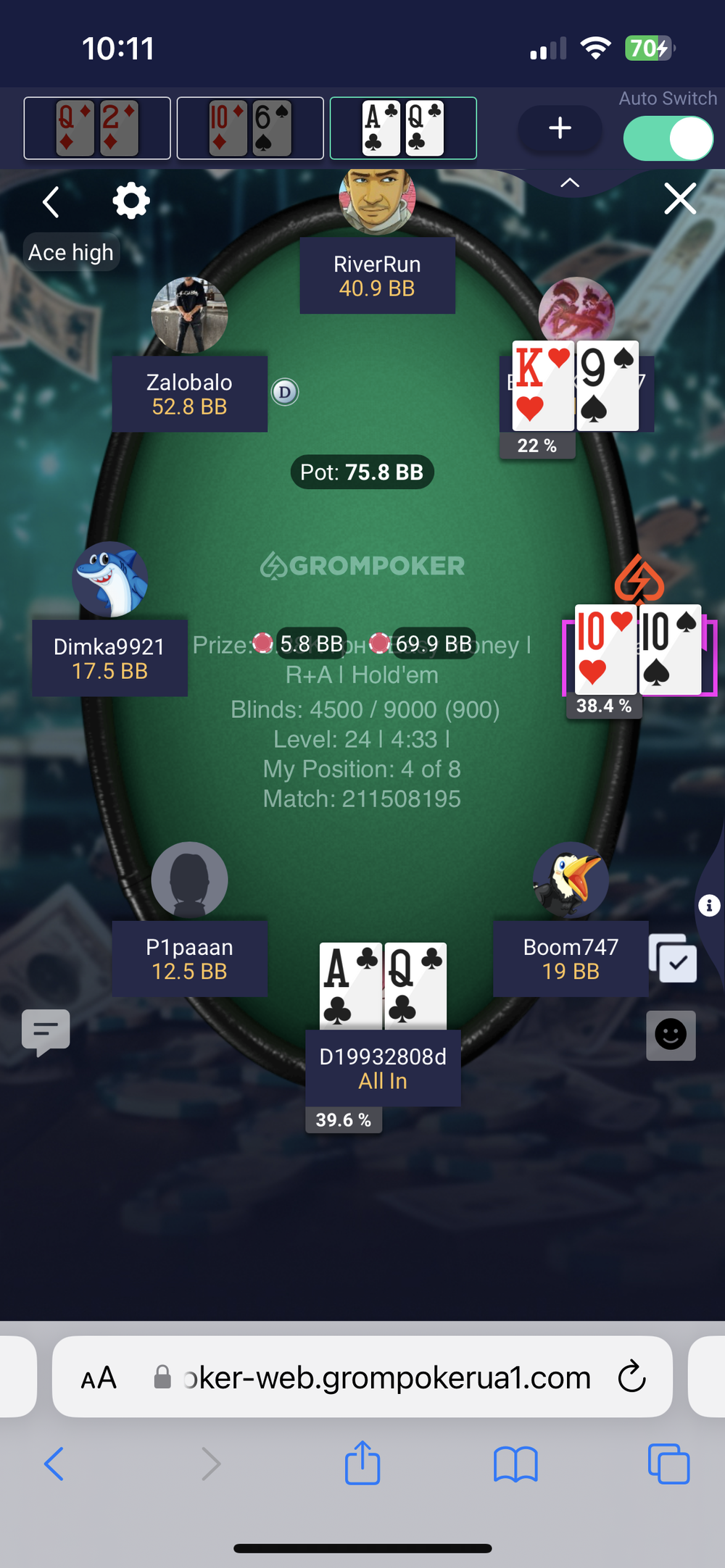Viewport: 725px width, 1568px height.
Task: Add a new table with plus button
Action: tap(560, 128)
